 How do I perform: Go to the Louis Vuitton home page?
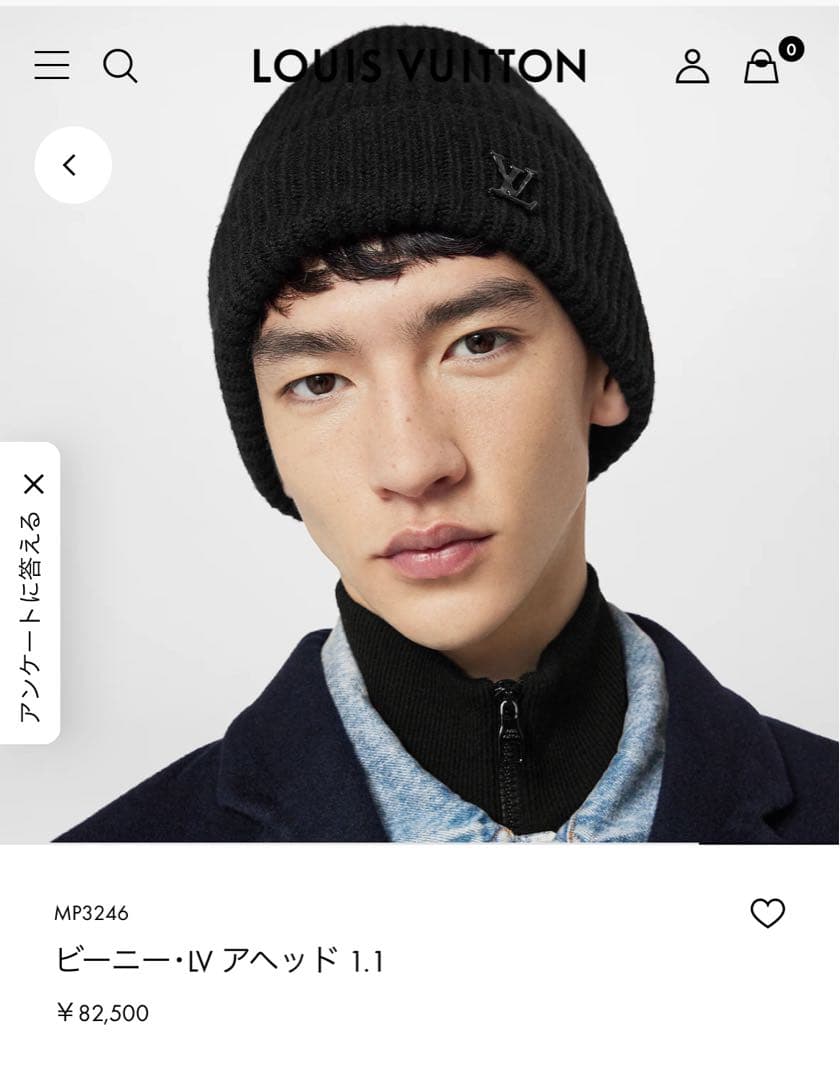tap(418, 66)
